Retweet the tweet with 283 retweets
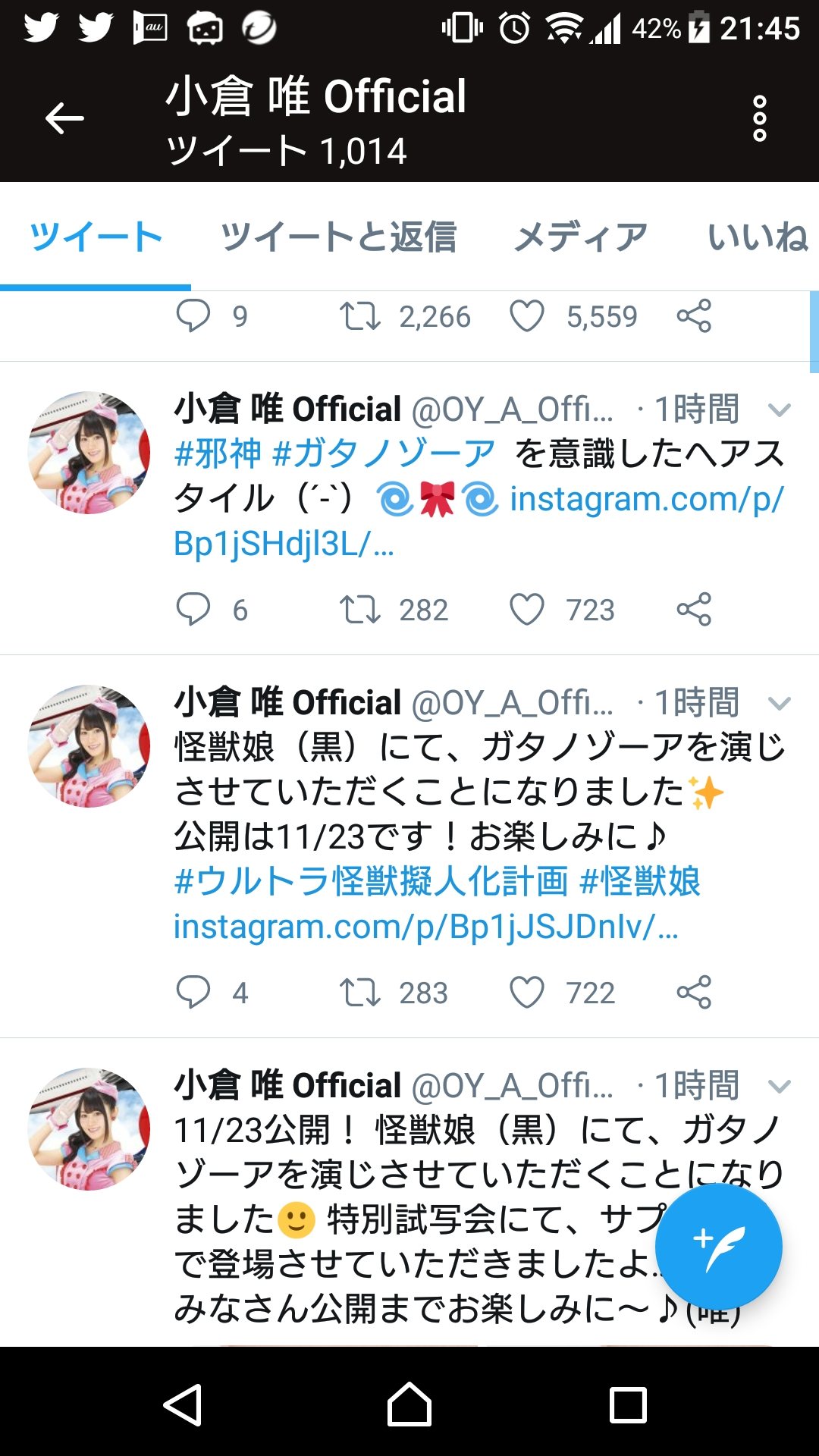Screen dimensions: 819x1456 pyautogui.click(x=359, y=992)
